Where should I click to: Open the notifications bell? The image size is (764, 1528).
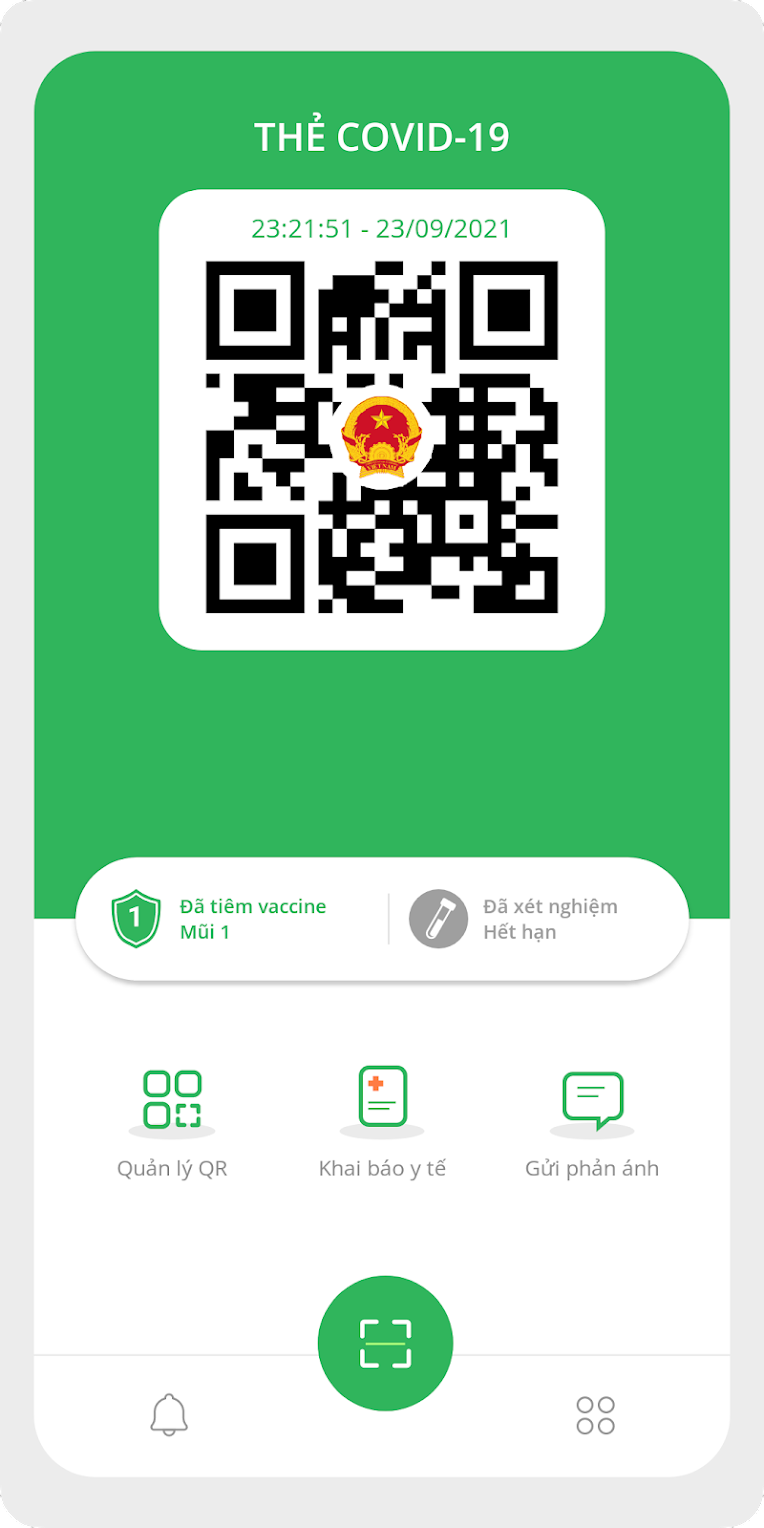[x=169, y=1415]
